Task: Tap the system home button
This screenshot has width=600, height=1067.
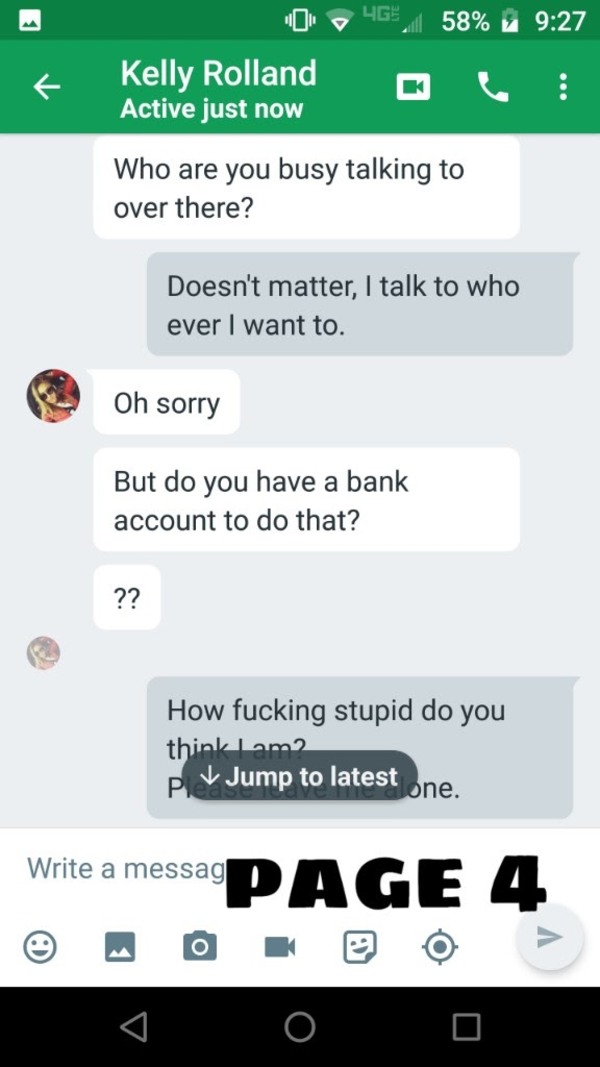Action: click(x=300, y=1026)
